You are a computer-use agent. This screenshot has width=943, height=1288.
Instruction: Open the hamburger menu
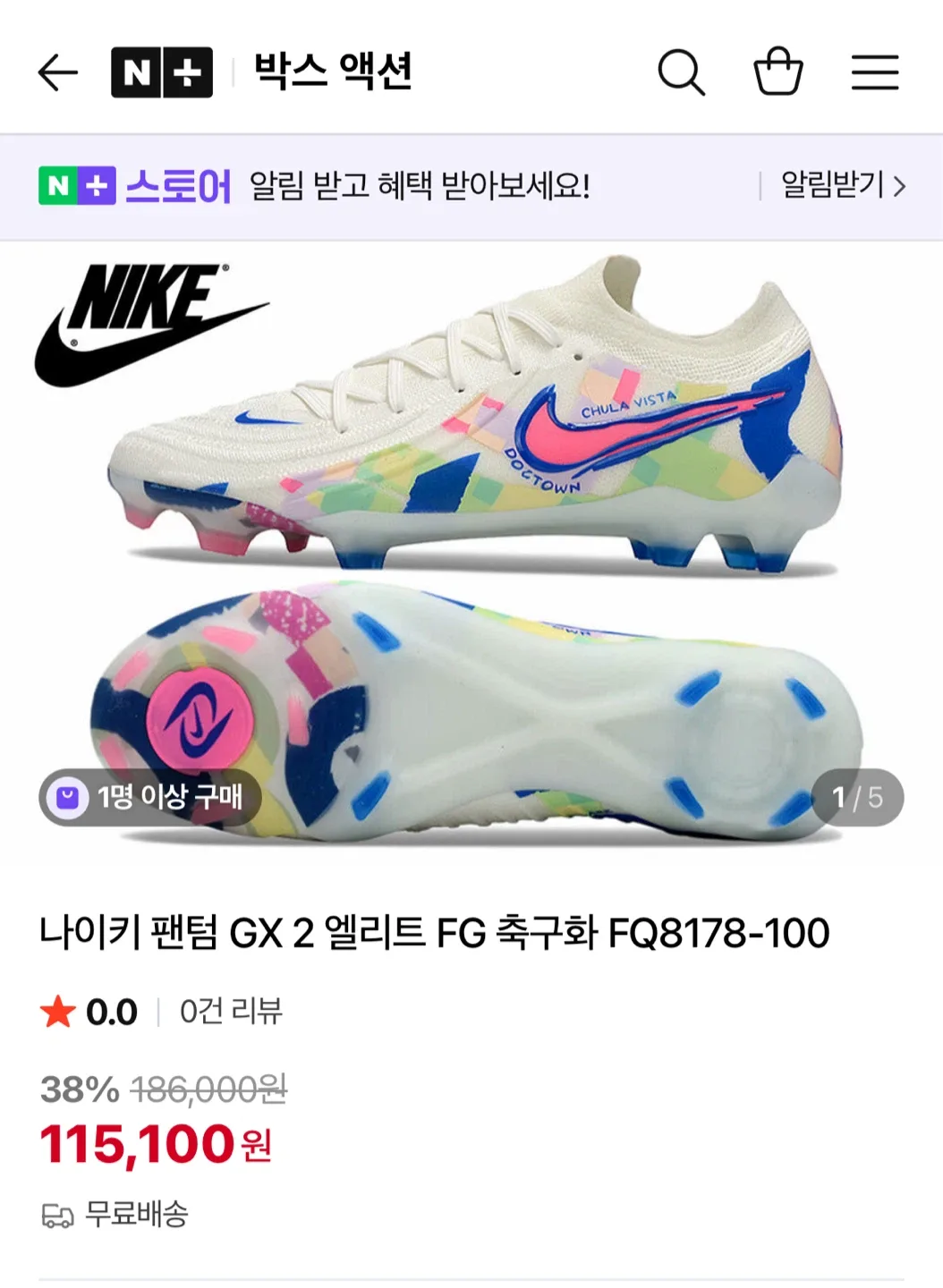pos(874,72)
